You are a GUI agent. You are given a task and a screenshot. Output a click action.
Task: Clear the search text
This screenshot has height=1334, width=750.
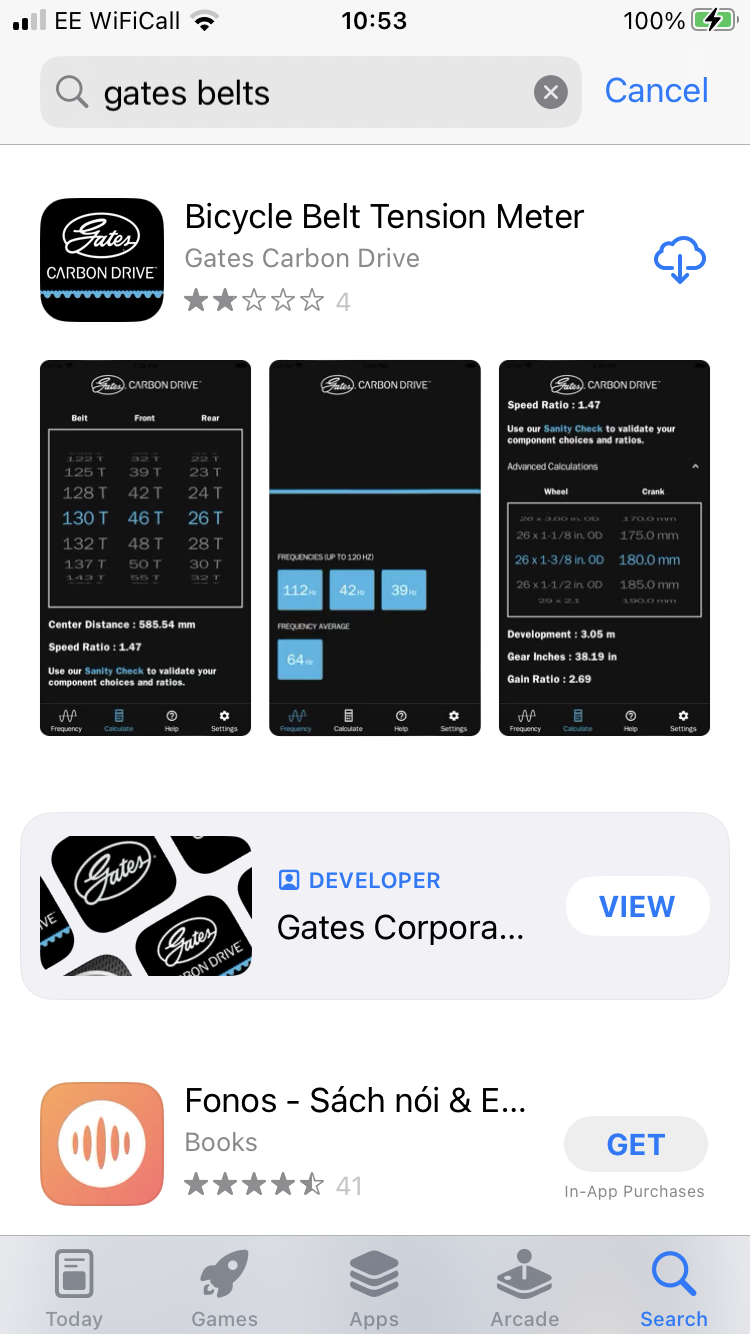(550, 93)
